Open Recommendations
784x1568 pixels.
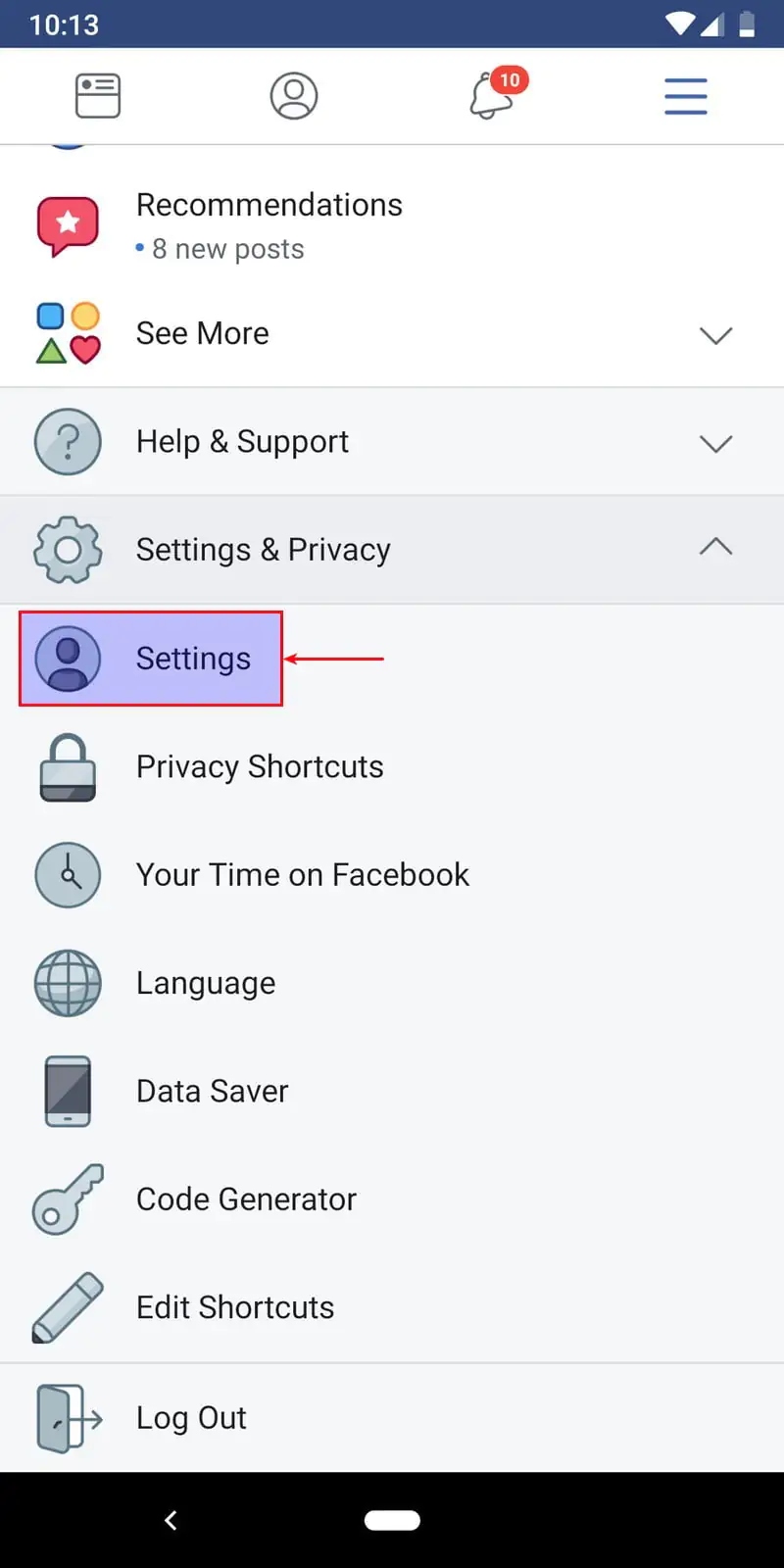pyautogui.click(x=269, y=225)
